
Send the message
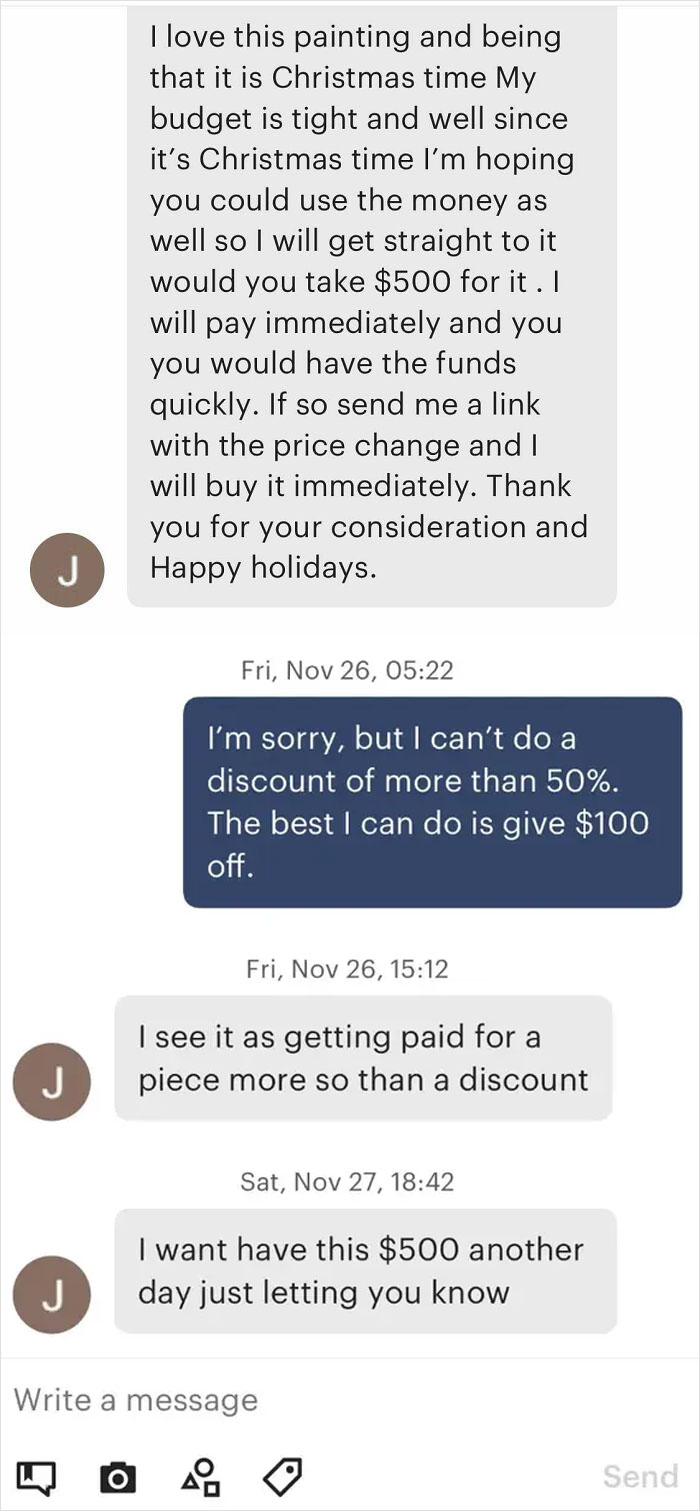[640, 1476]
